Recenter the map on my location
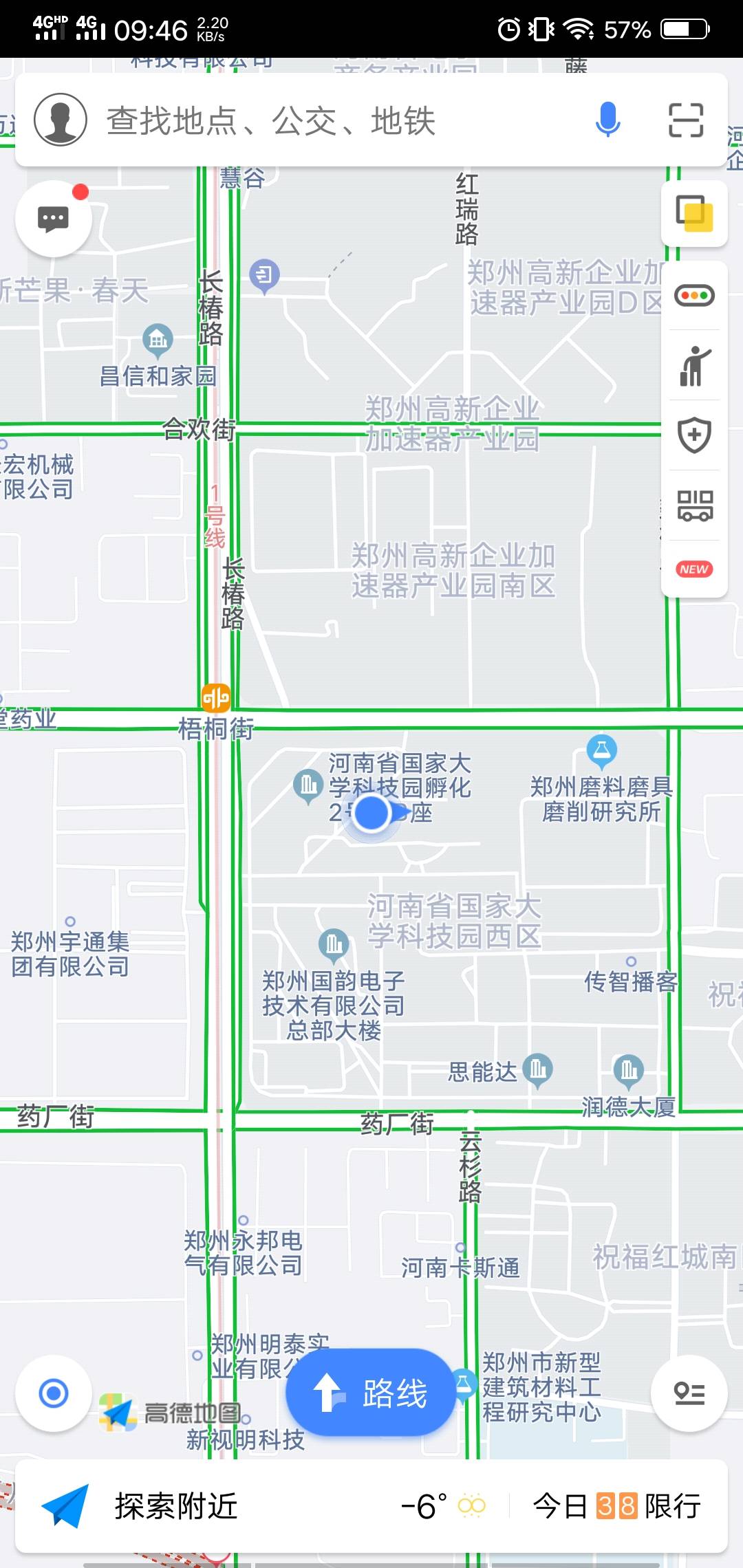This screenshot has height=1568, width=743. click(54, 1393)
